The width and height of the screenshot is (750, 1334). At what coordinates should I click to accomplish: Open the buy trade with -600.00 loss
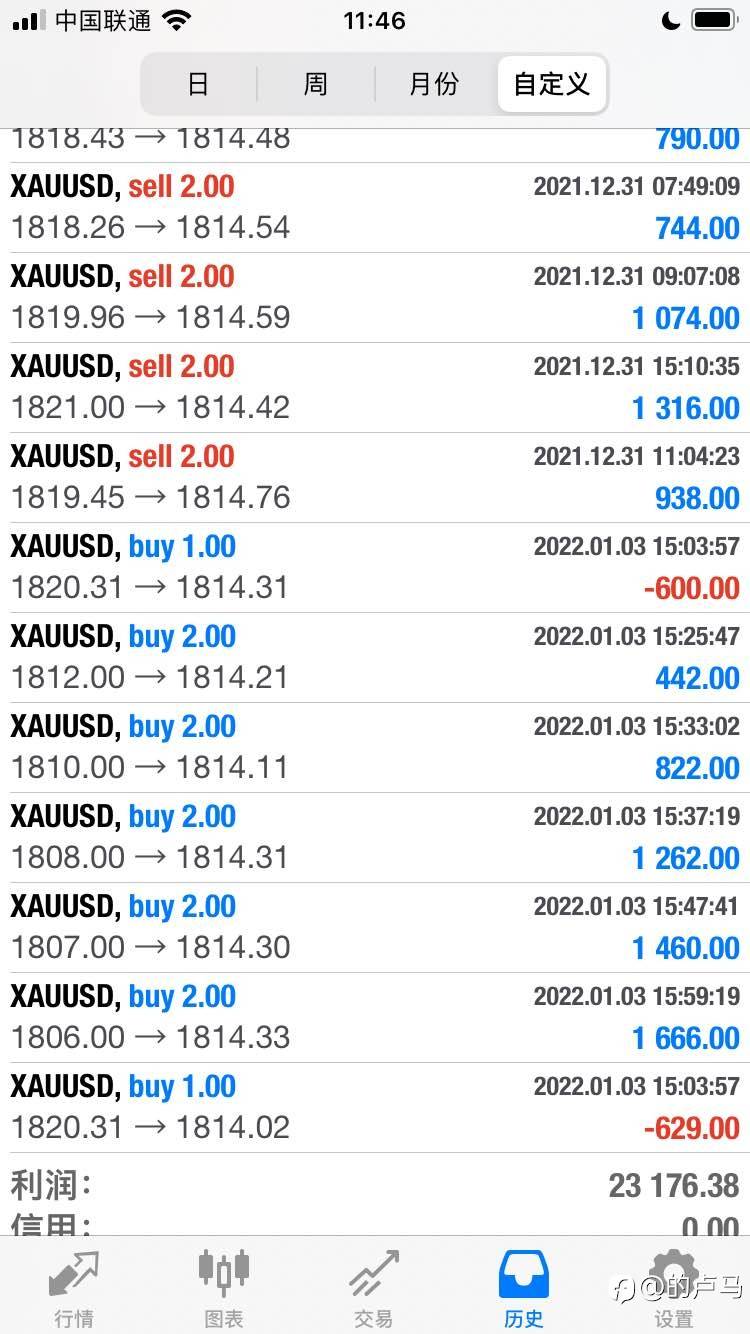coord(375,568)
